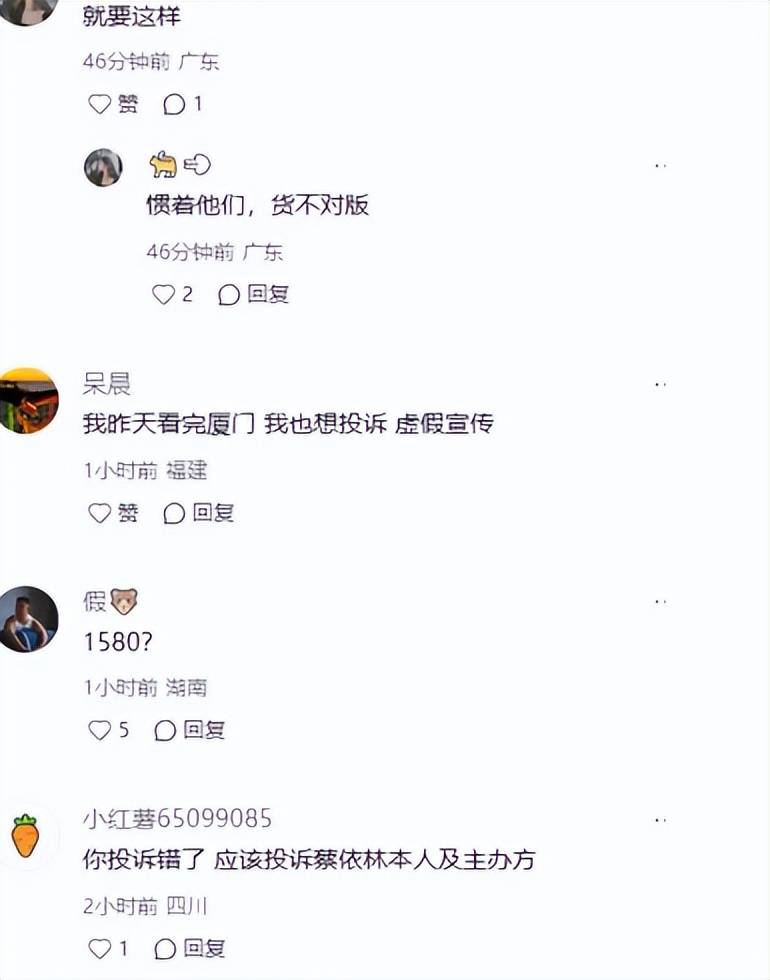
Task: Like 小红薯65099085's comment
Action: click(109, 948)
